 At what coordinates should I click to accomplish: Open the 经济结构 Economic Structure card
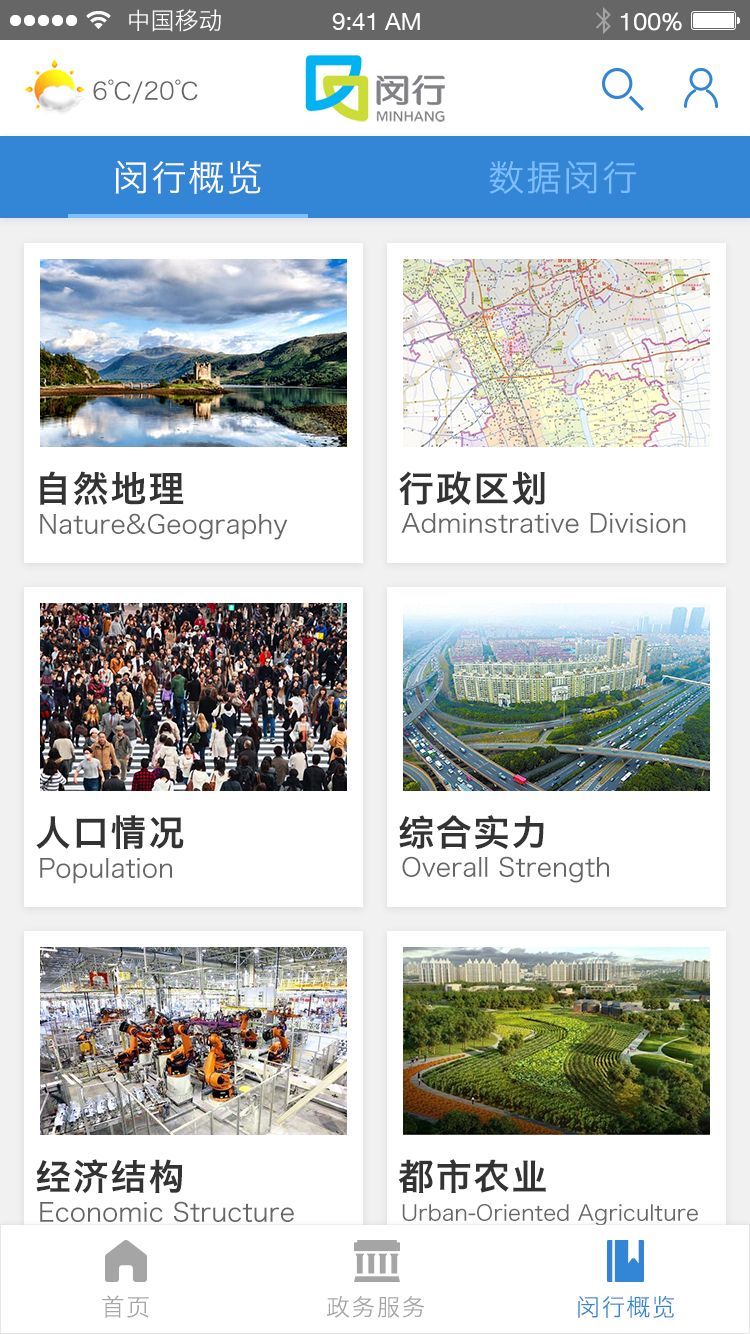tap(193, 1080)
